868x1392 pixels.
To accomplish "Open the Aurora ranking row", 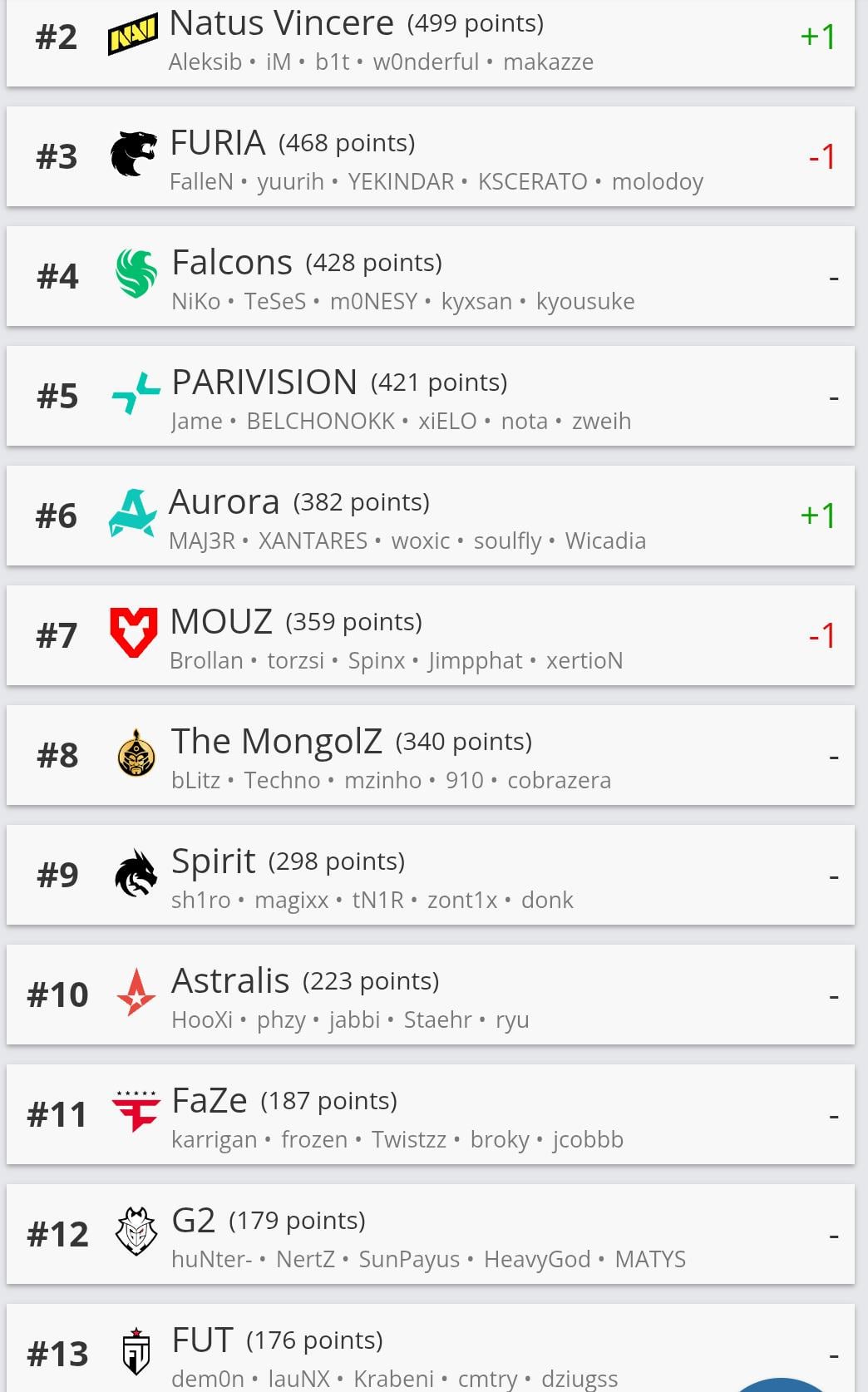I will (x=430, y=516).
